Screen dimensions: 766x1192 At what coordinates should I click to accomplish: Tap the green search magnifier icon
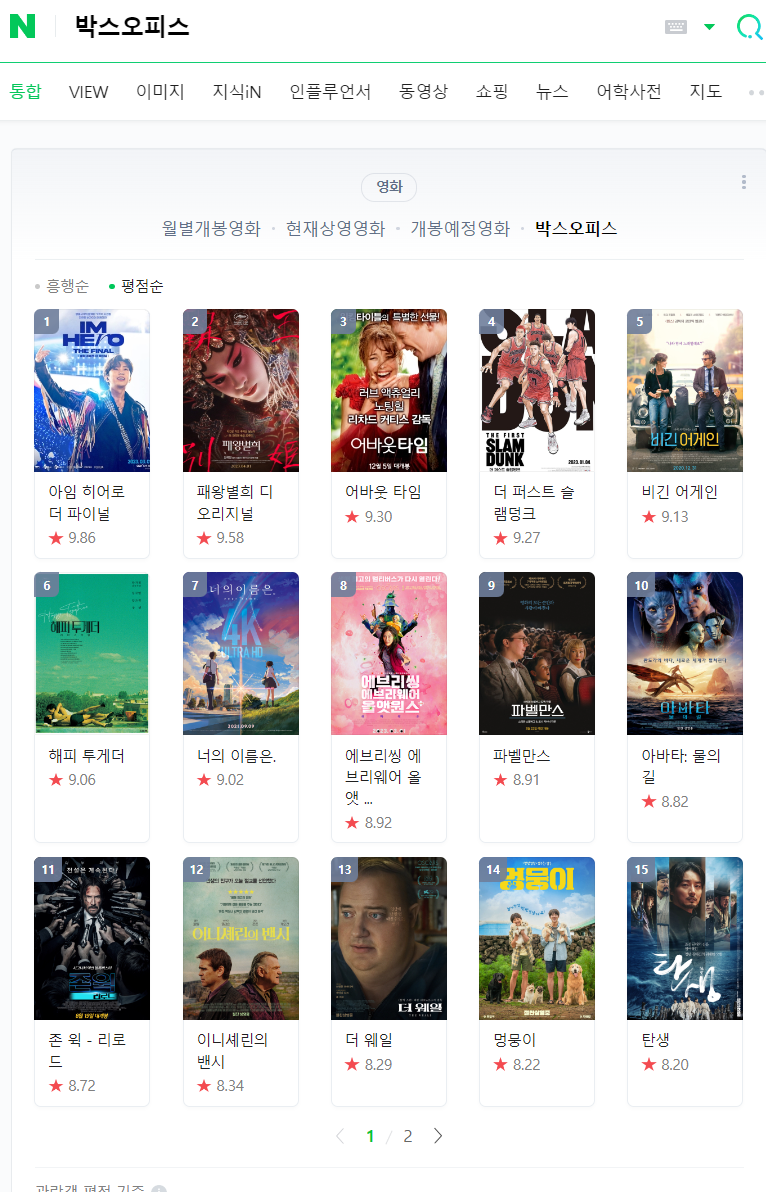(749, 27)
